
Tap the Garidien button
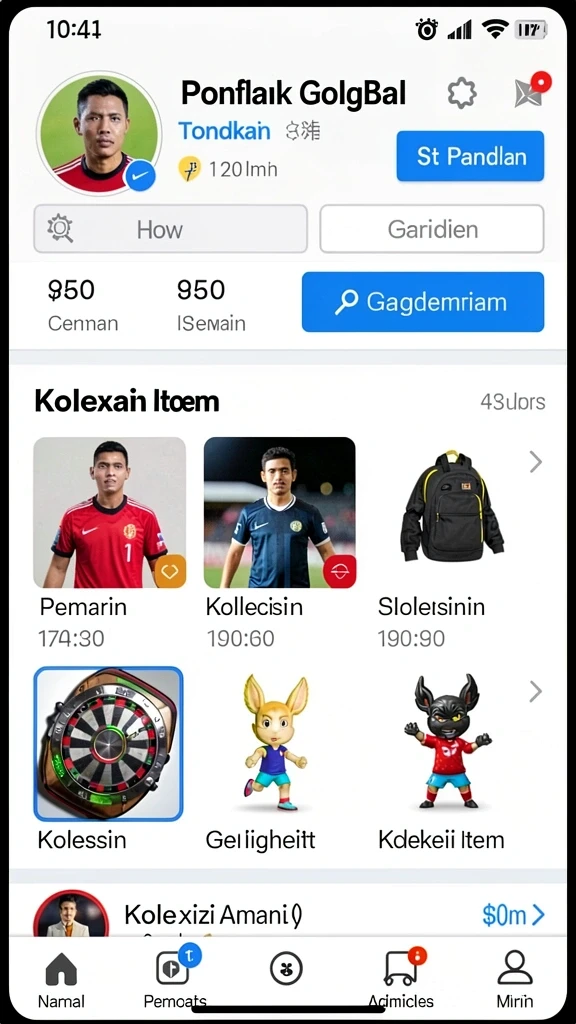[x=432, y=229]
